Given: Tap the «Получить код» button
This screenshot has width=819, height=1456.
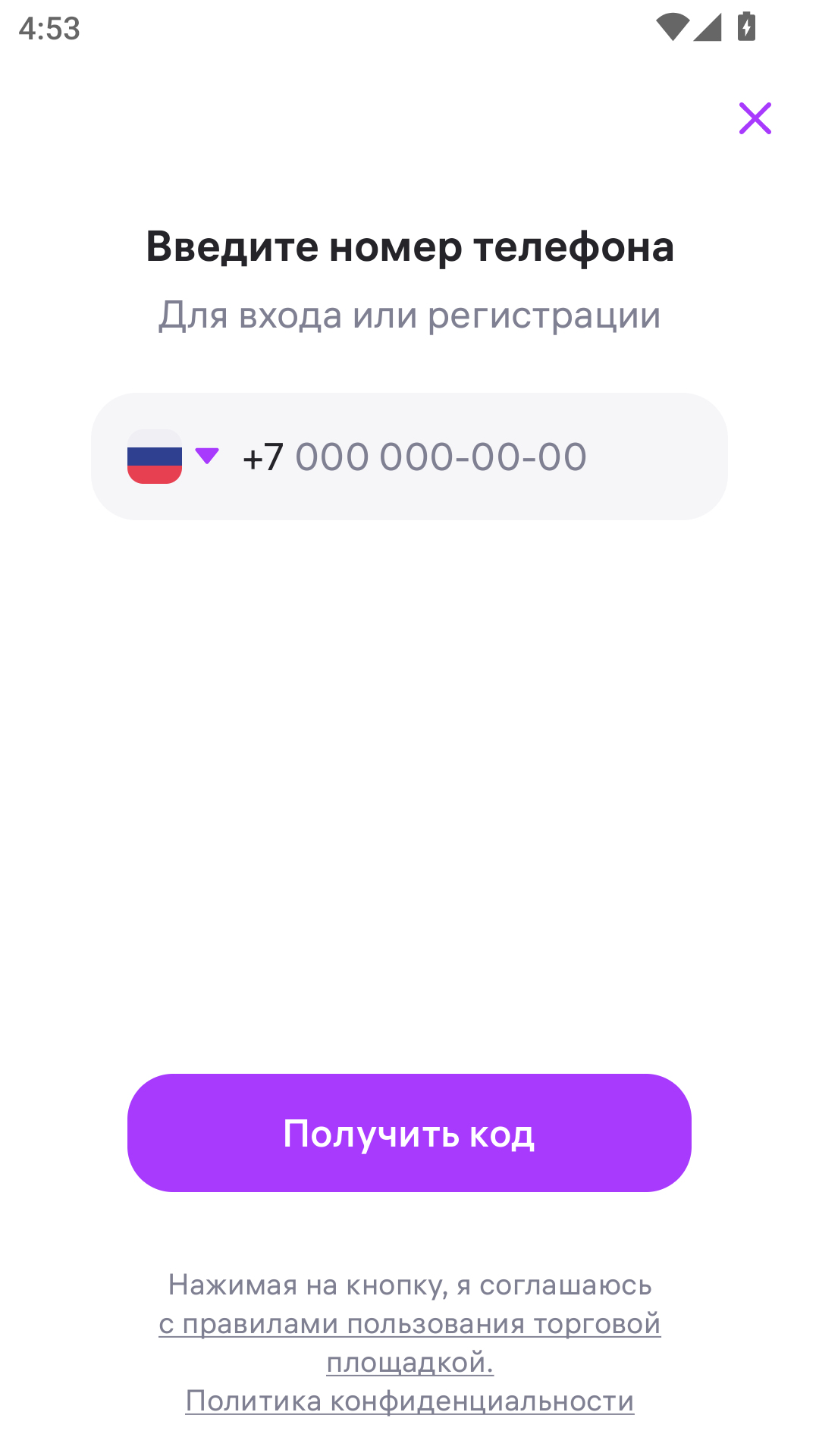Looking at the screenshot, I should (409, 1133).
